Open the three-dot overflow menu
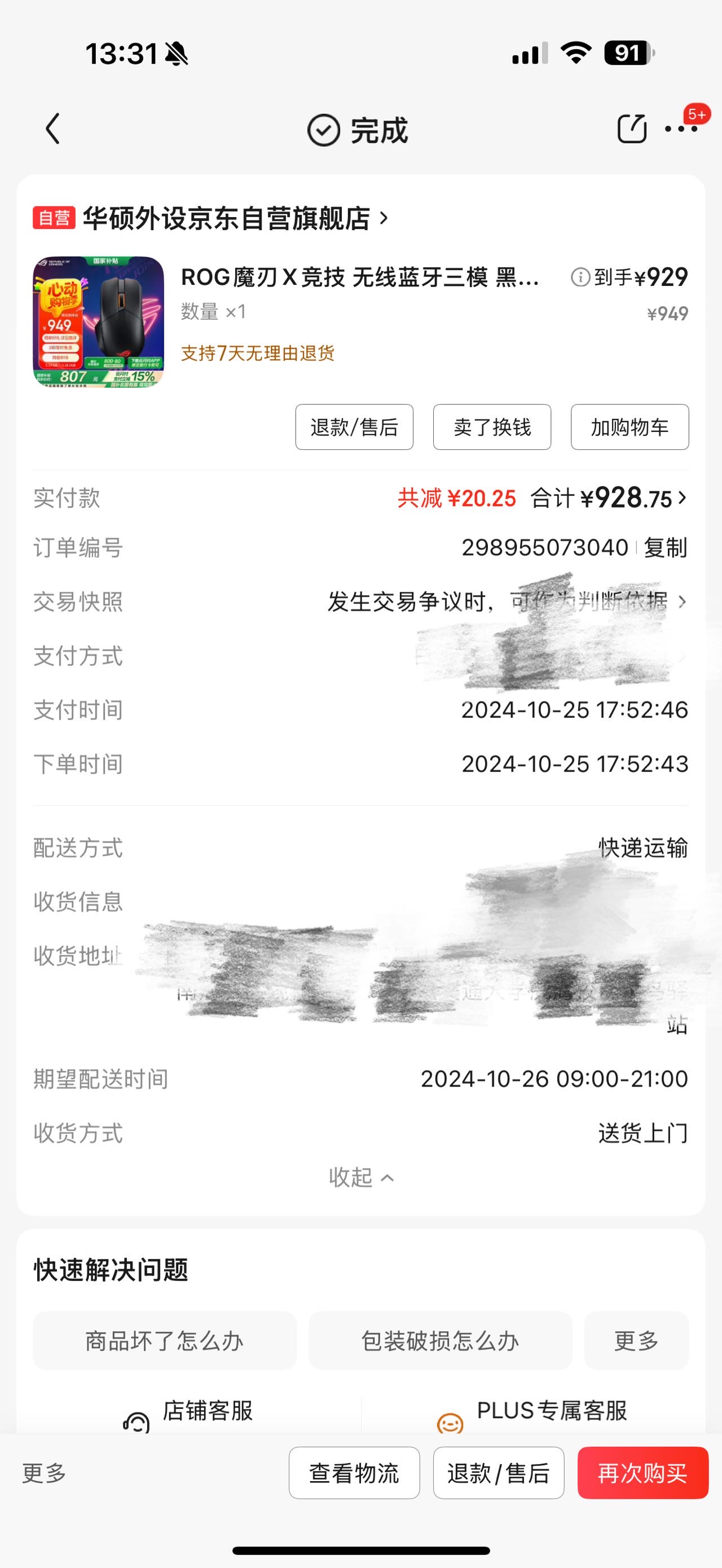The image size is (722, 1568). (x=681, y=129)
